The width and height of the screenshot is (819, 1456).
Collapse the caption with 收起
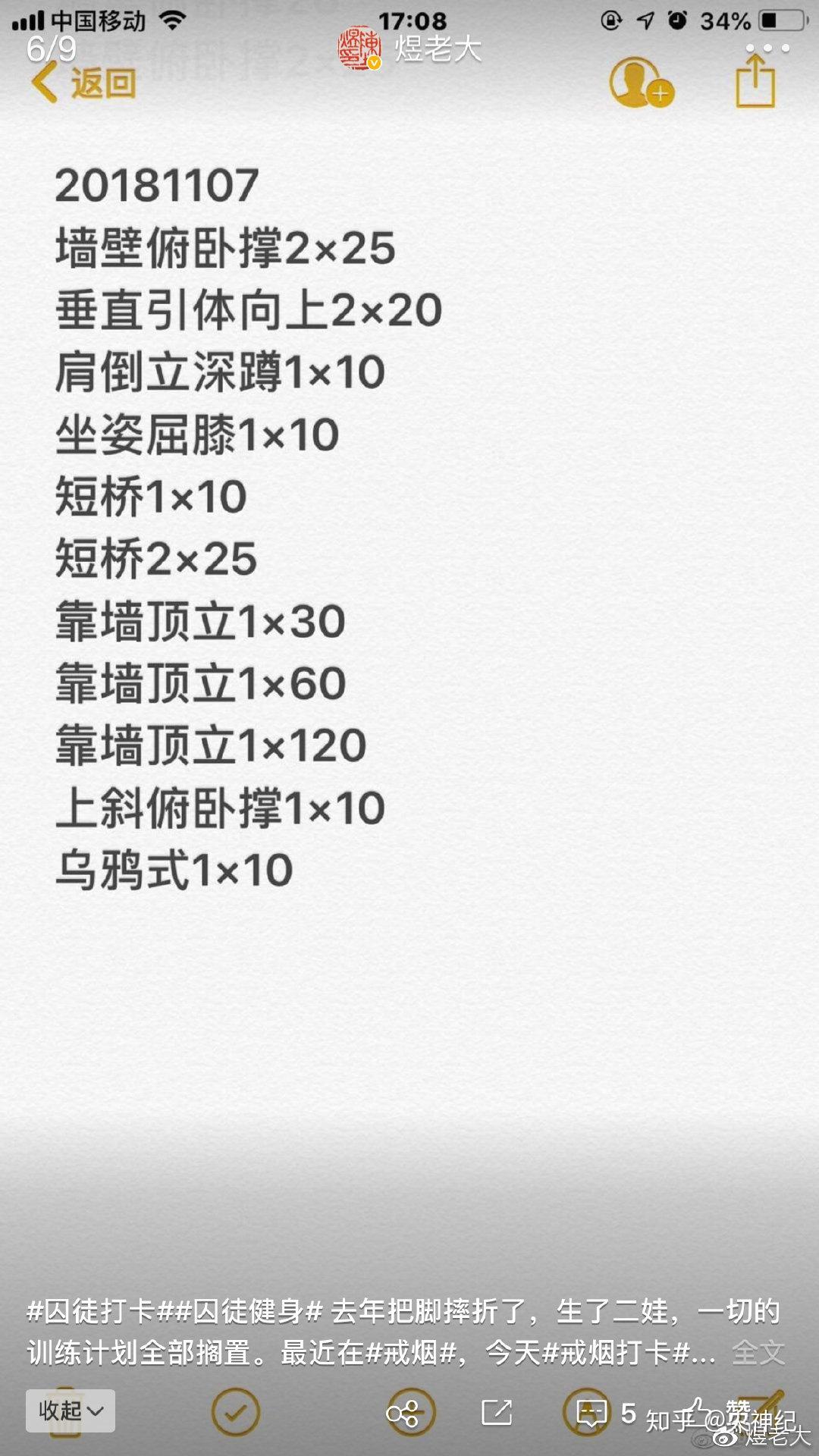[x=71, y=1410]
